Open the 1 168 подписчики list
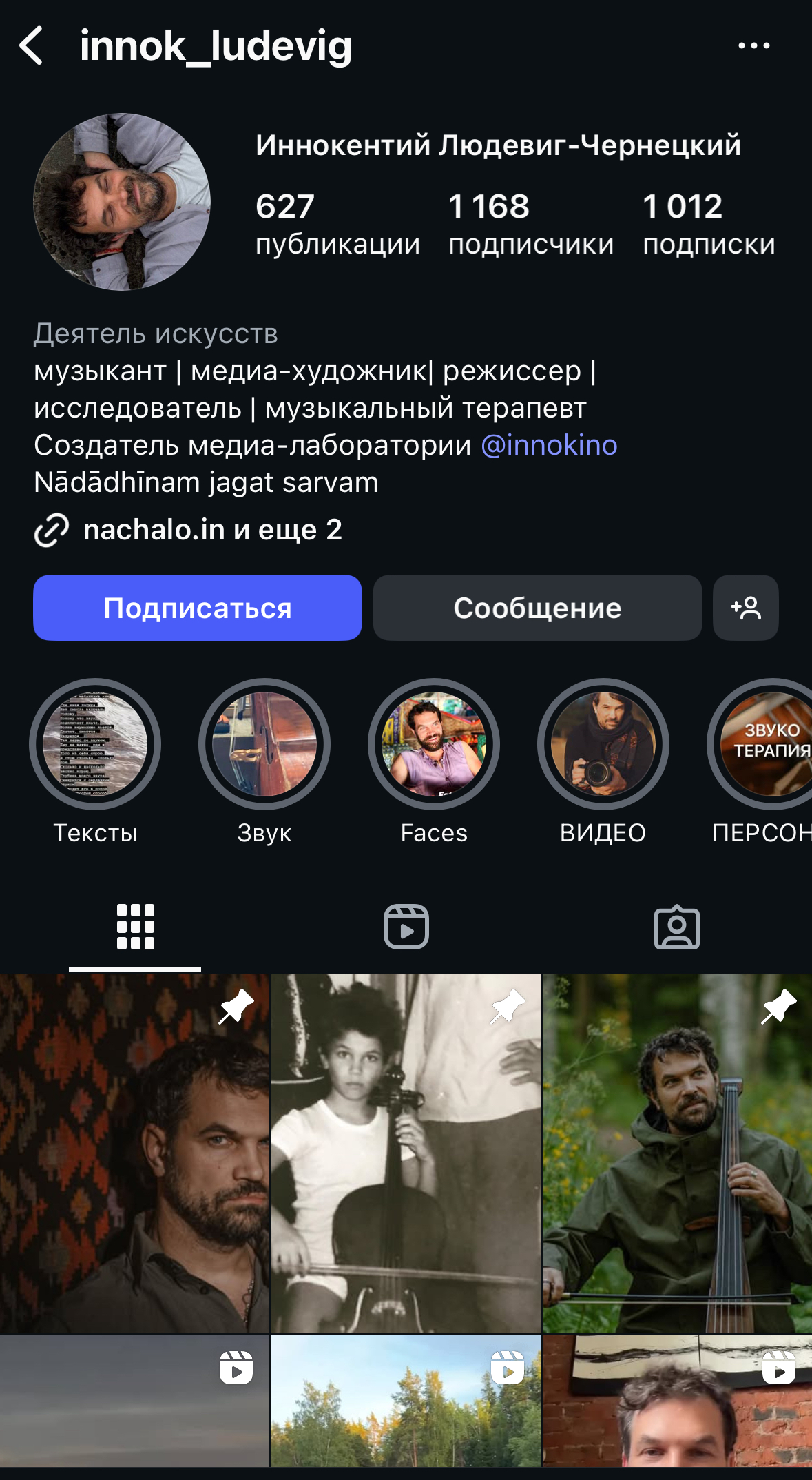The image size is (812, 1480). (530, 224)
